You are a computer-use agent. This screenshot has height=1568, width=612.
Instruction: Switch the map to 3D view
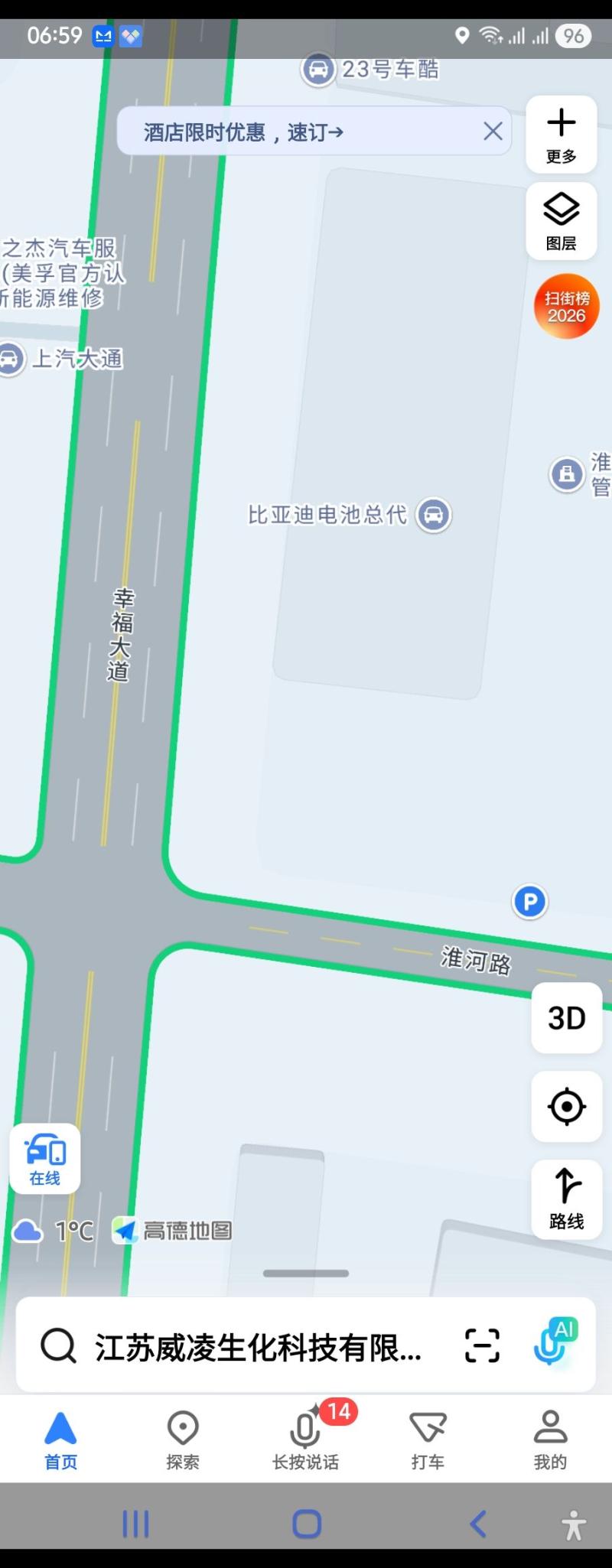(x=566, y=1018)
